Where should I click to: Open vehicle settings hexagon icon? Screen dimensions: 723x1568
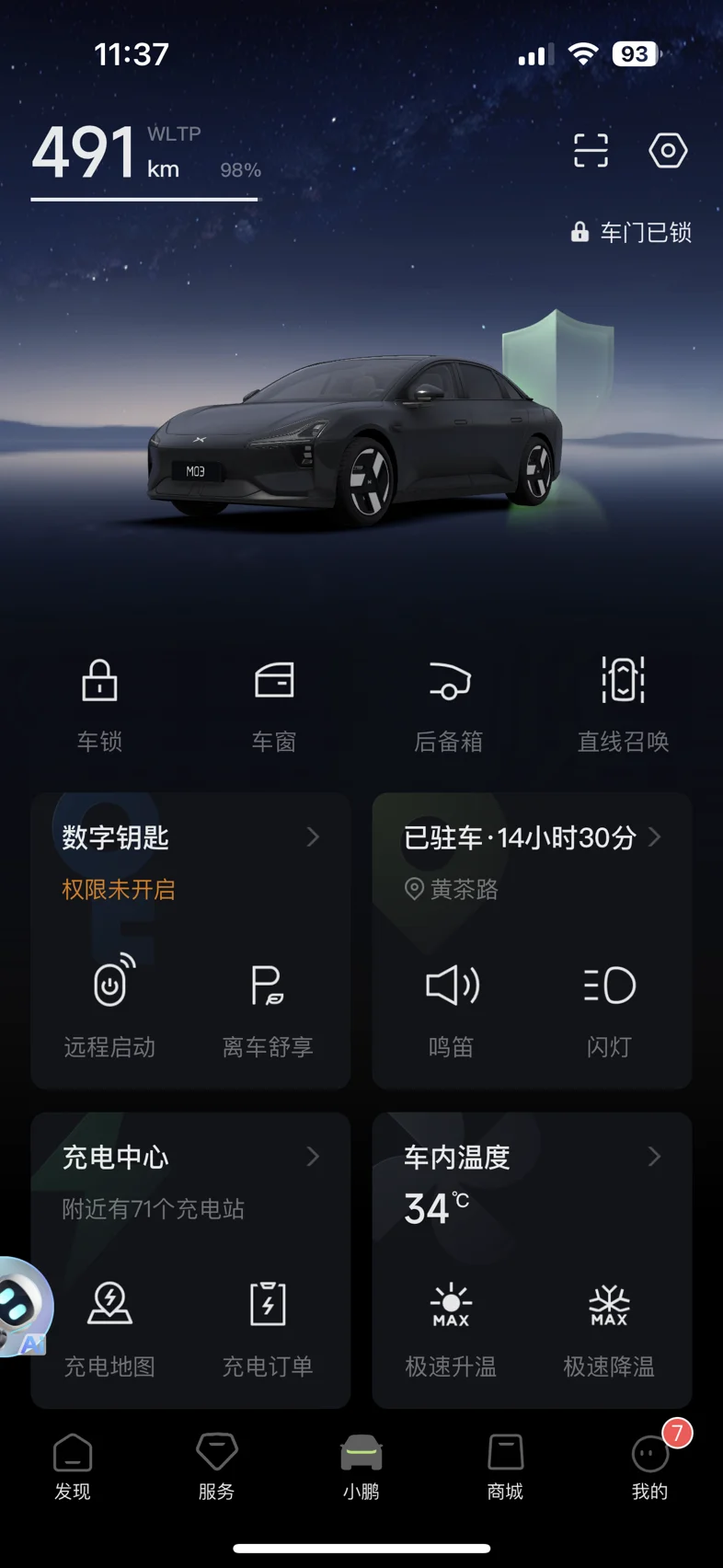(x=668, y=150)
